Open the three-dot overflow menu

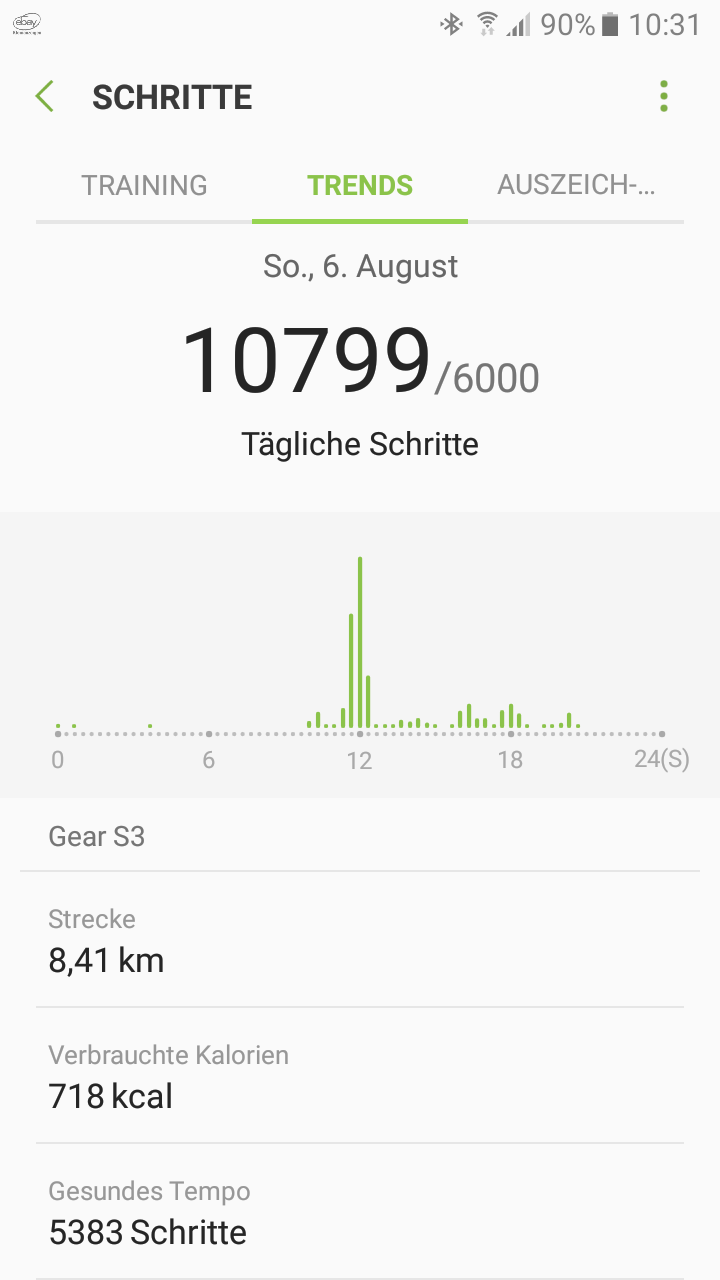(x=664, y=97)
